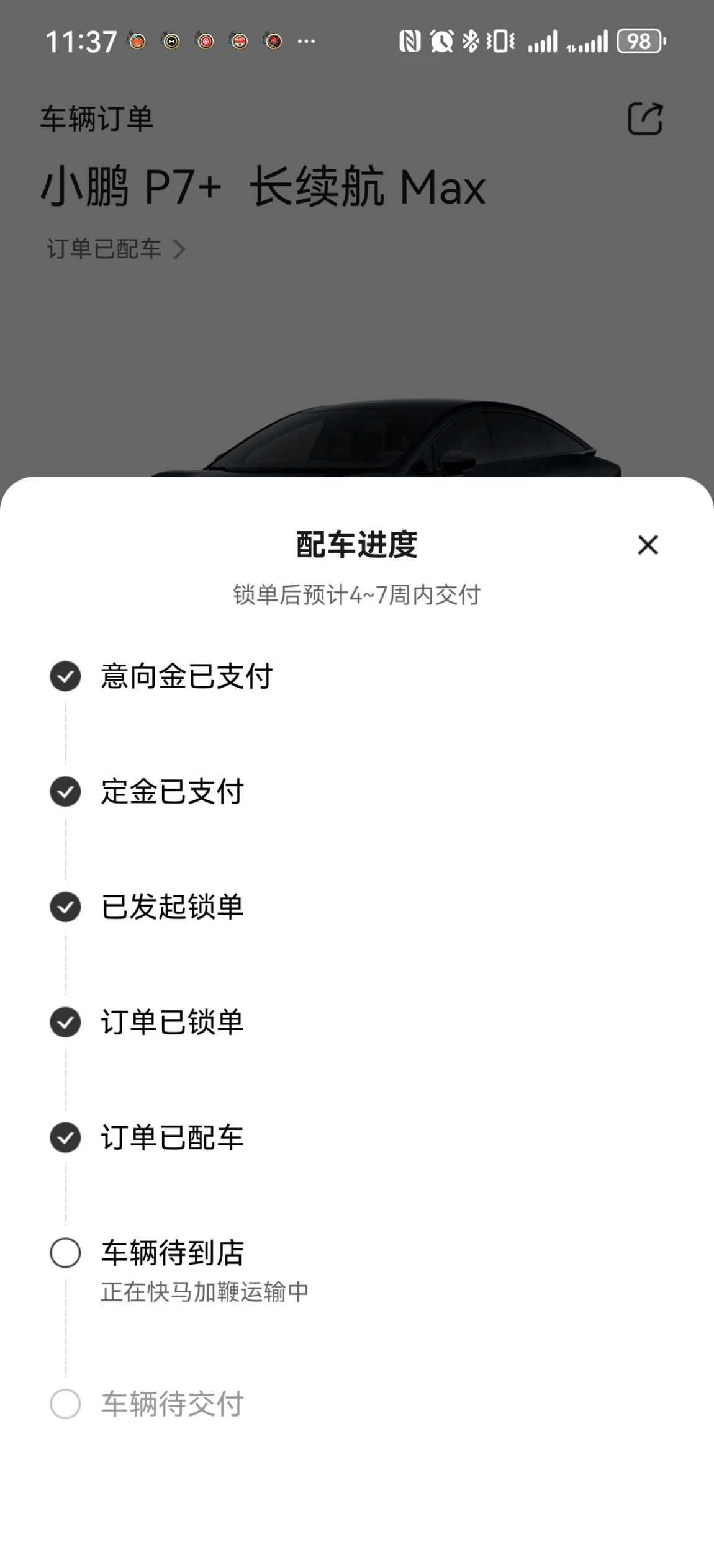Close the 配车进度 bottom sheet

pyautogui.click(x=648, y=545)
